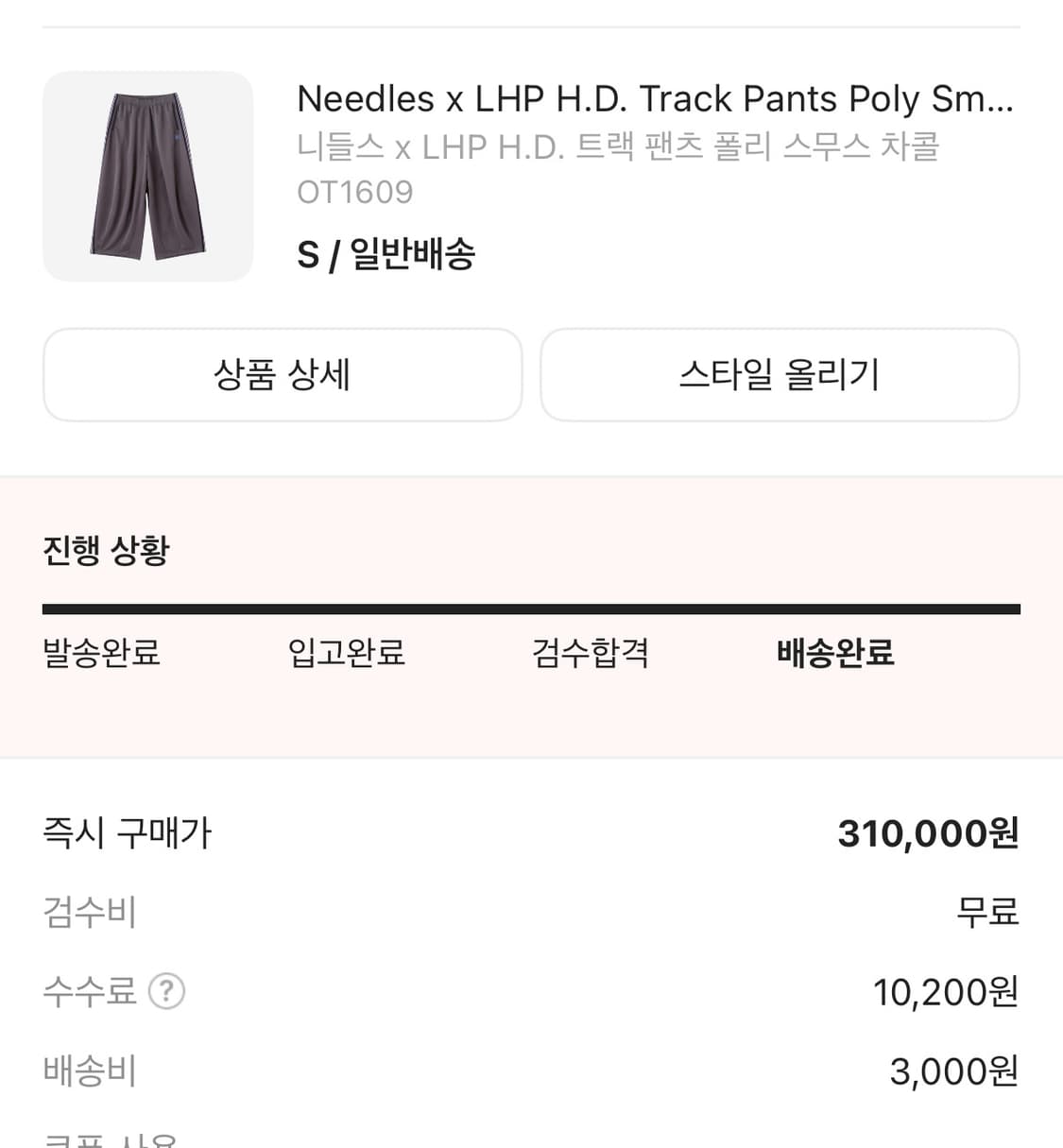
Task: Select the 발송완료 shipping step
Action: 102,653
